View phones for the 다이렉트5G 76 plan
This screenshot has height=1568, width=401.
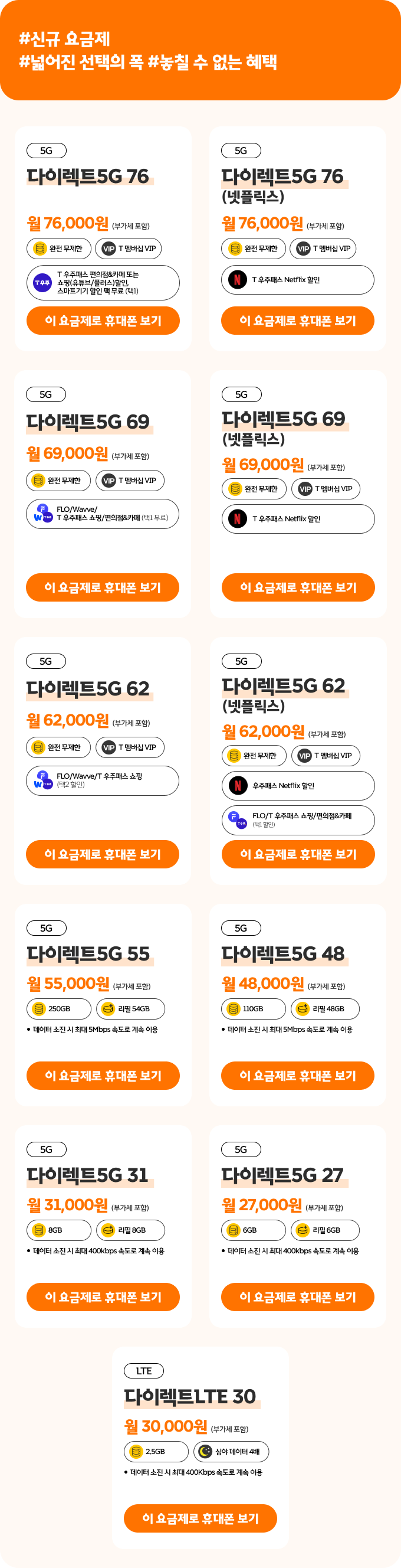(103, 321)
